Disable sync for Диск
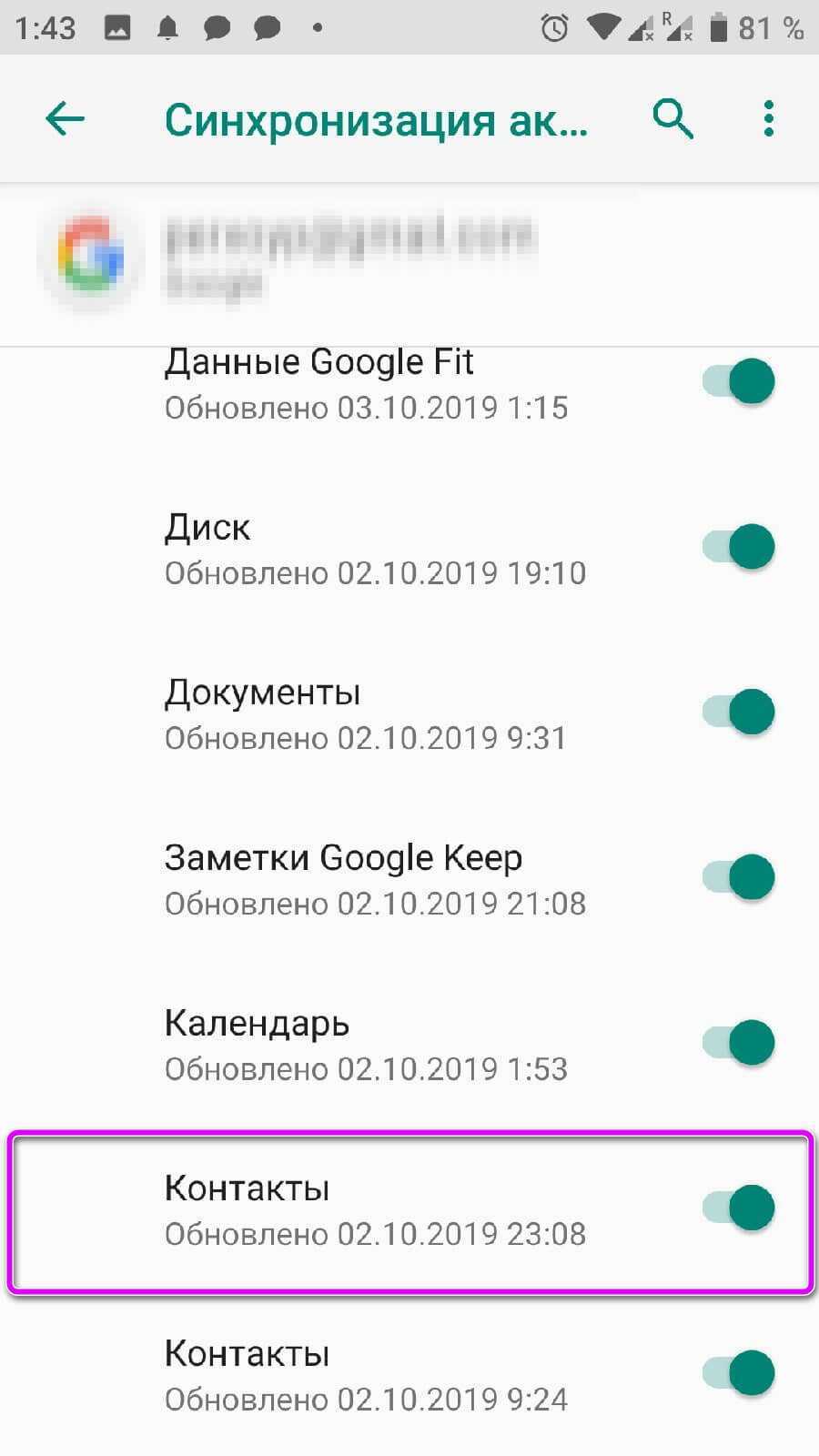The height and width of the screenshot is (1456, 819). pos(739,547)
